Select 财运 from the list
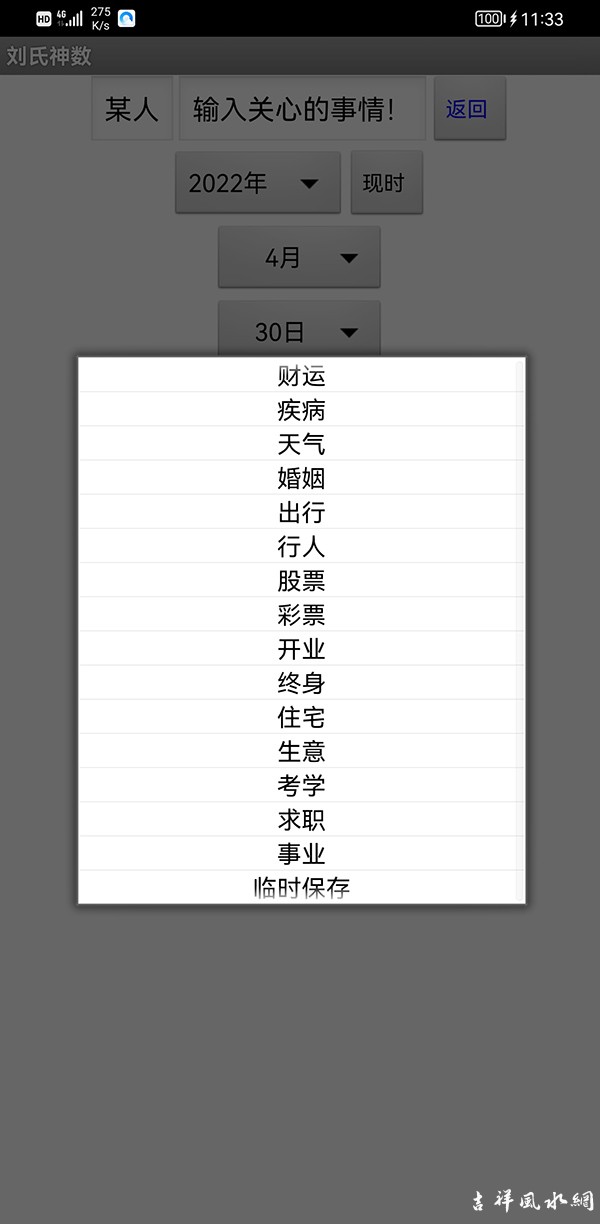Screen dimensions: 600x1224 pyautogui.click(x=301, y=377)
